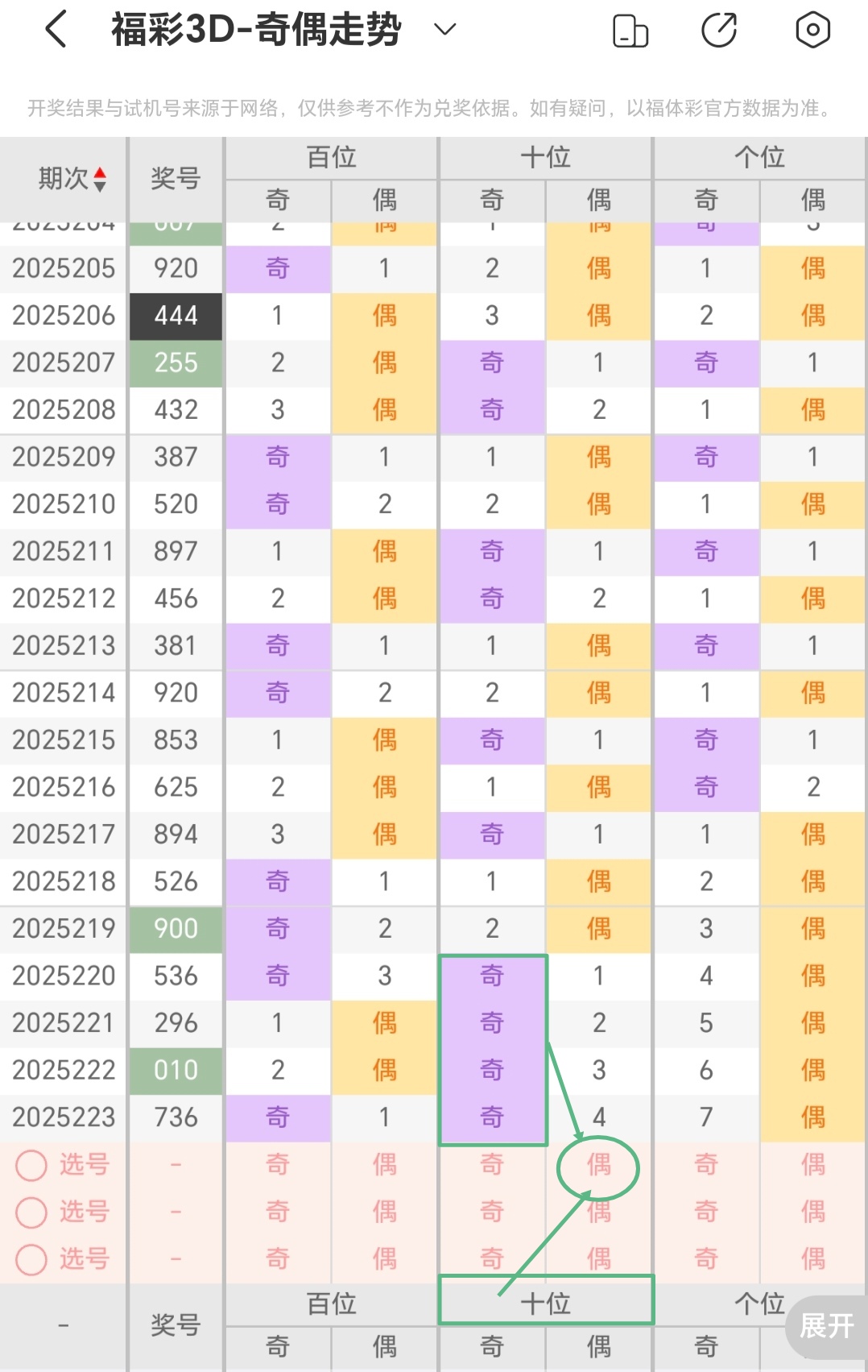Expand the 福彩3D-奇偶走势 title dropdown
The height and width of the screenshot is (1372, 868).
click(x=444, y=31)
